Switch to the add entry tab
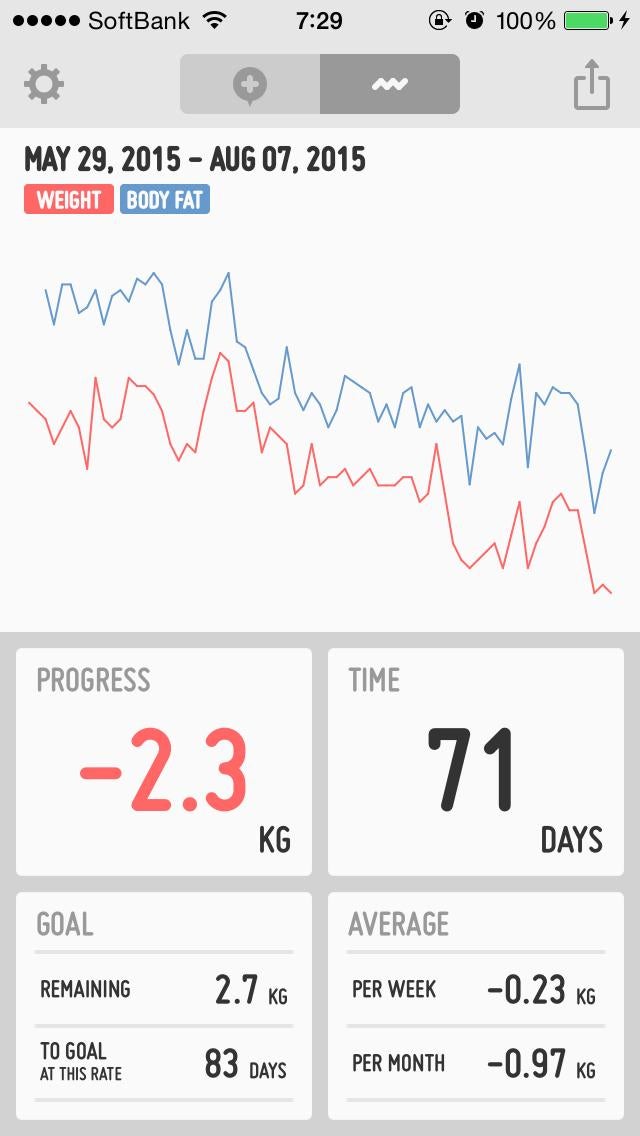640x1136 pixels. [250, 84]
